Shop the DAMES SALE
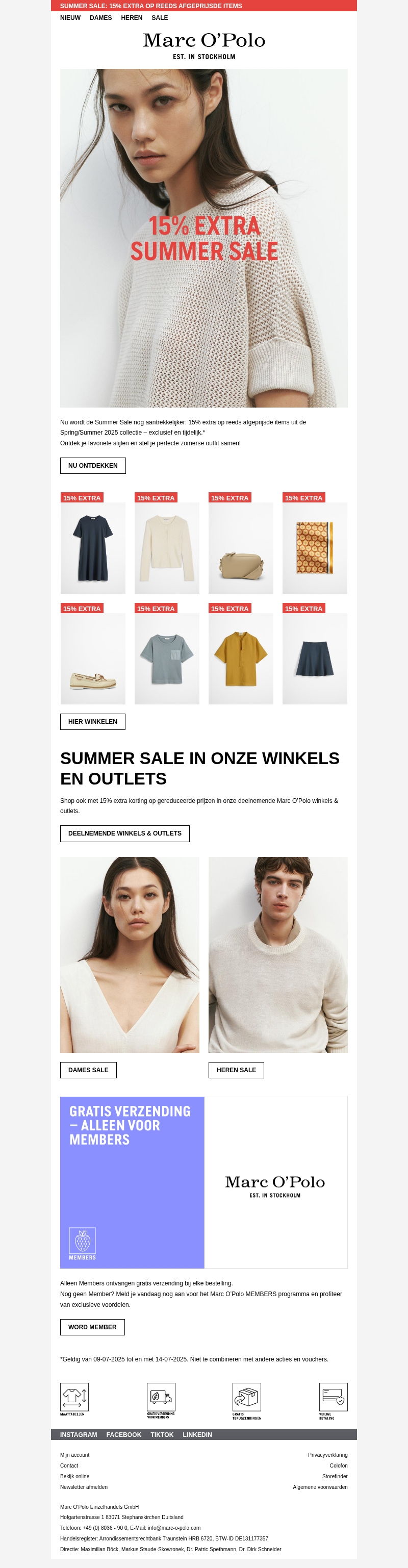 pyautogui.click(x=88, y=1070)
